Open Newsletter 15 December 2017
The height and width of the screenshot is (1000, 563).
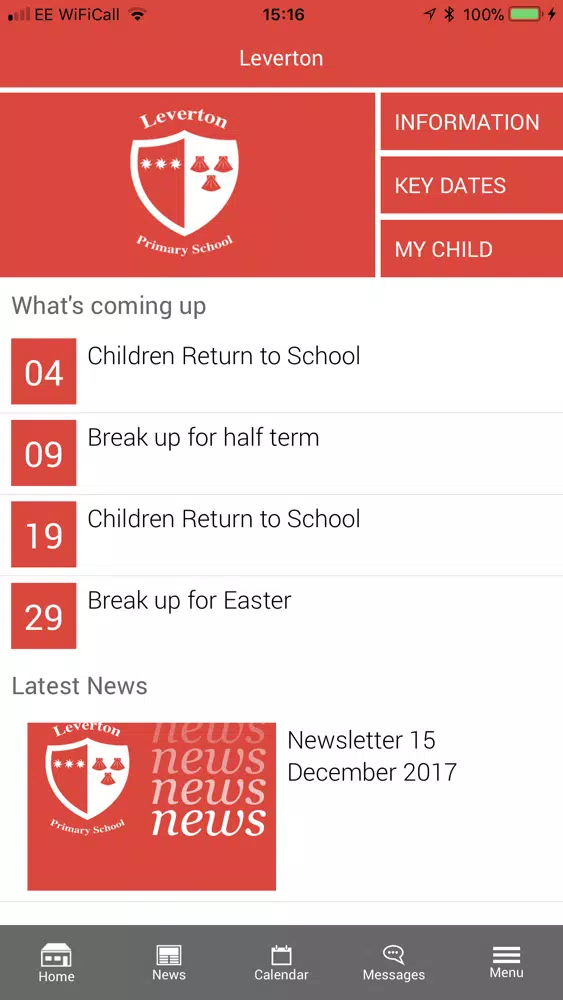tap(281, 806)
